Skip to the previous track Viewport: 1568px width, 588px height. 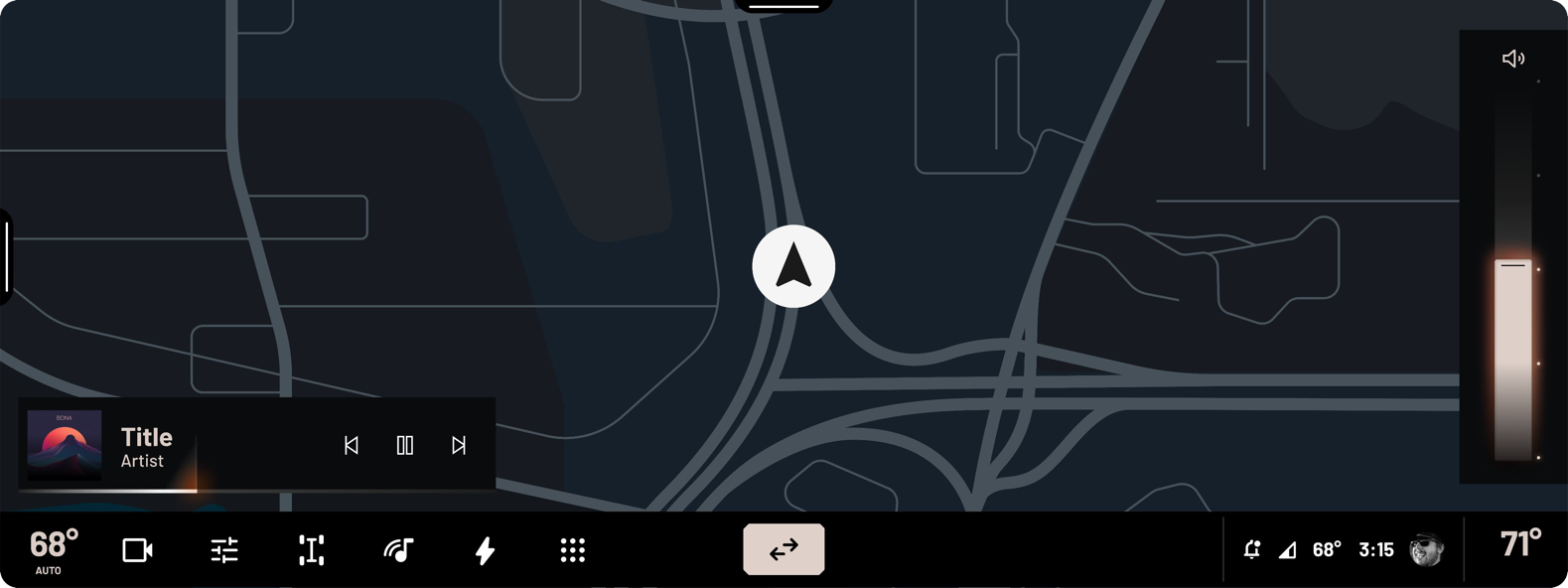point(351,445)
